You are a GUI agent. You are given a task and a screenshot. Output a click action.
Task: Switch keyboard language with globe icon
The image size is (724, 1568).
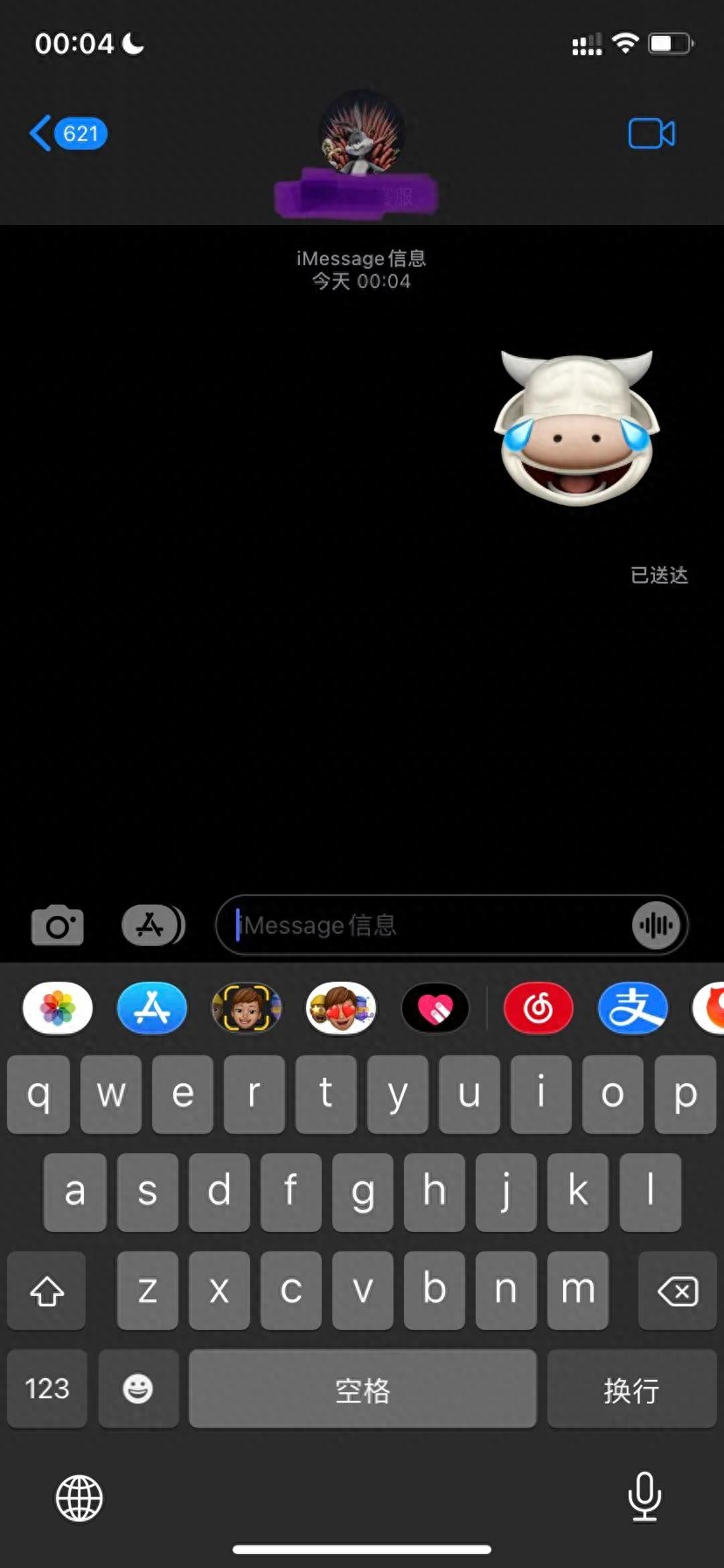coord(80,1498)
